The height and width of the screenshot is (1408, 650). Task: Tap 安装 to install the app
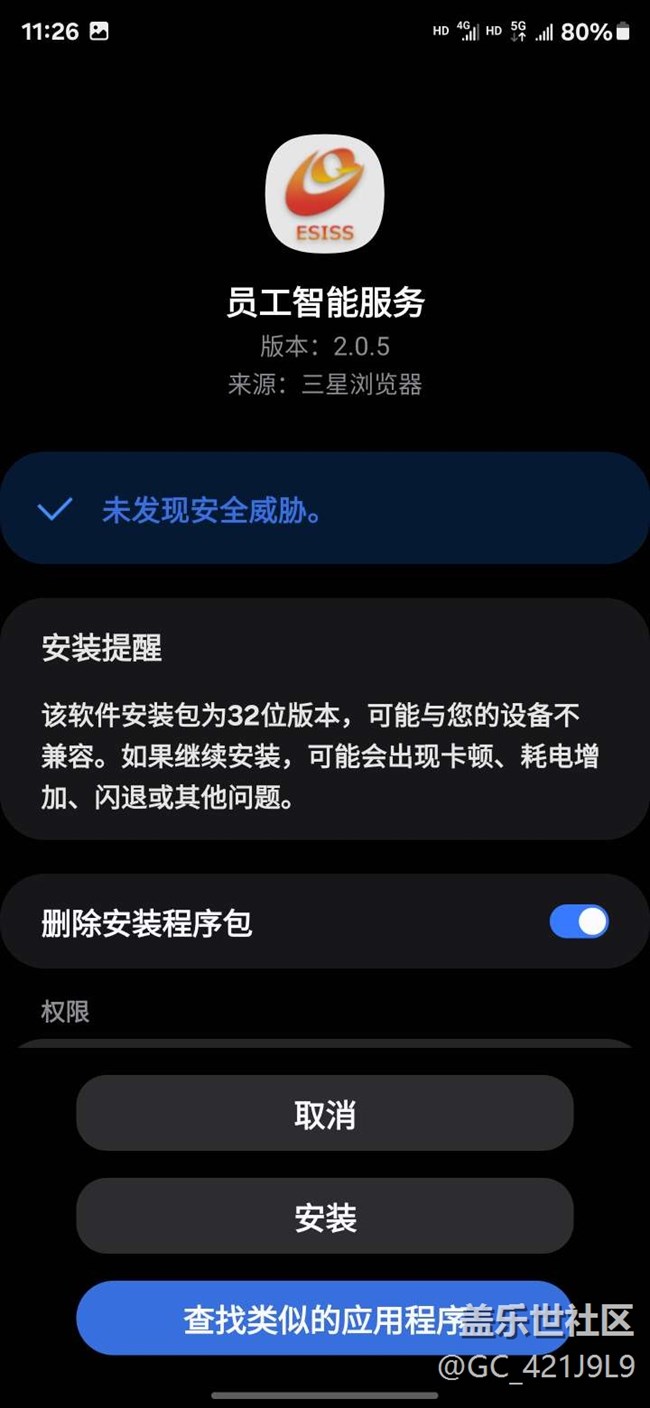(x=325, y=1216)
